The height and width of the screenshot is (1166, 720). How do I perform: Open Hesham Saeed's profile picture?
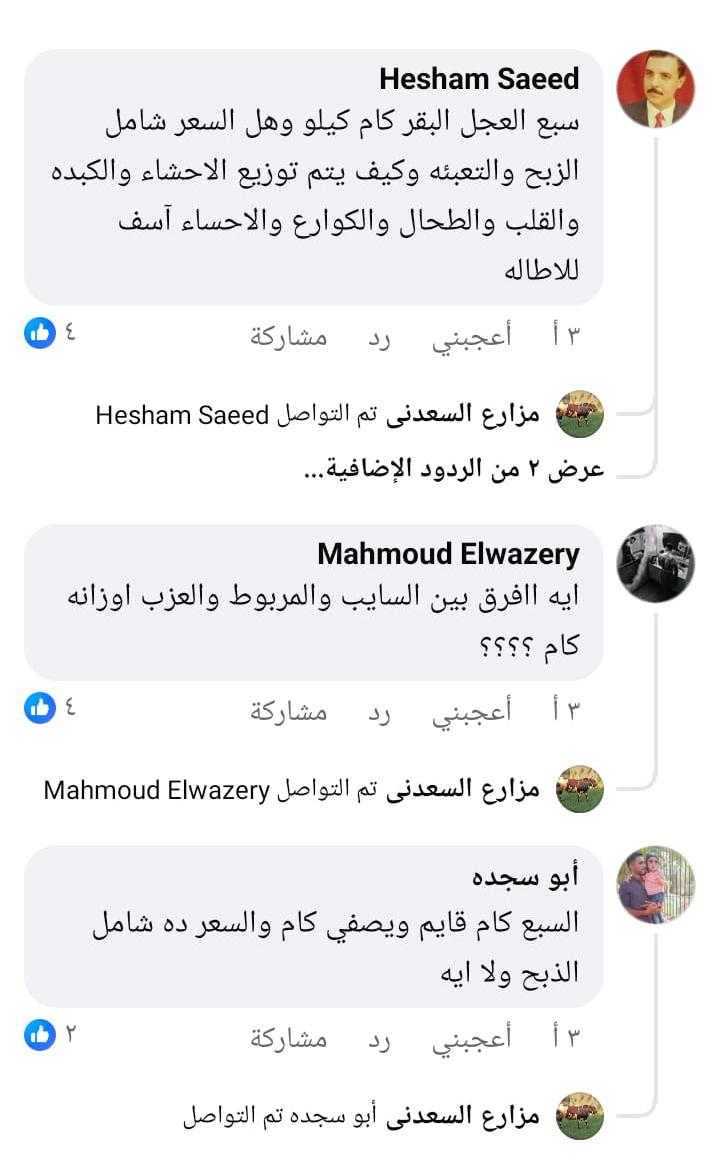coord(655,88)
